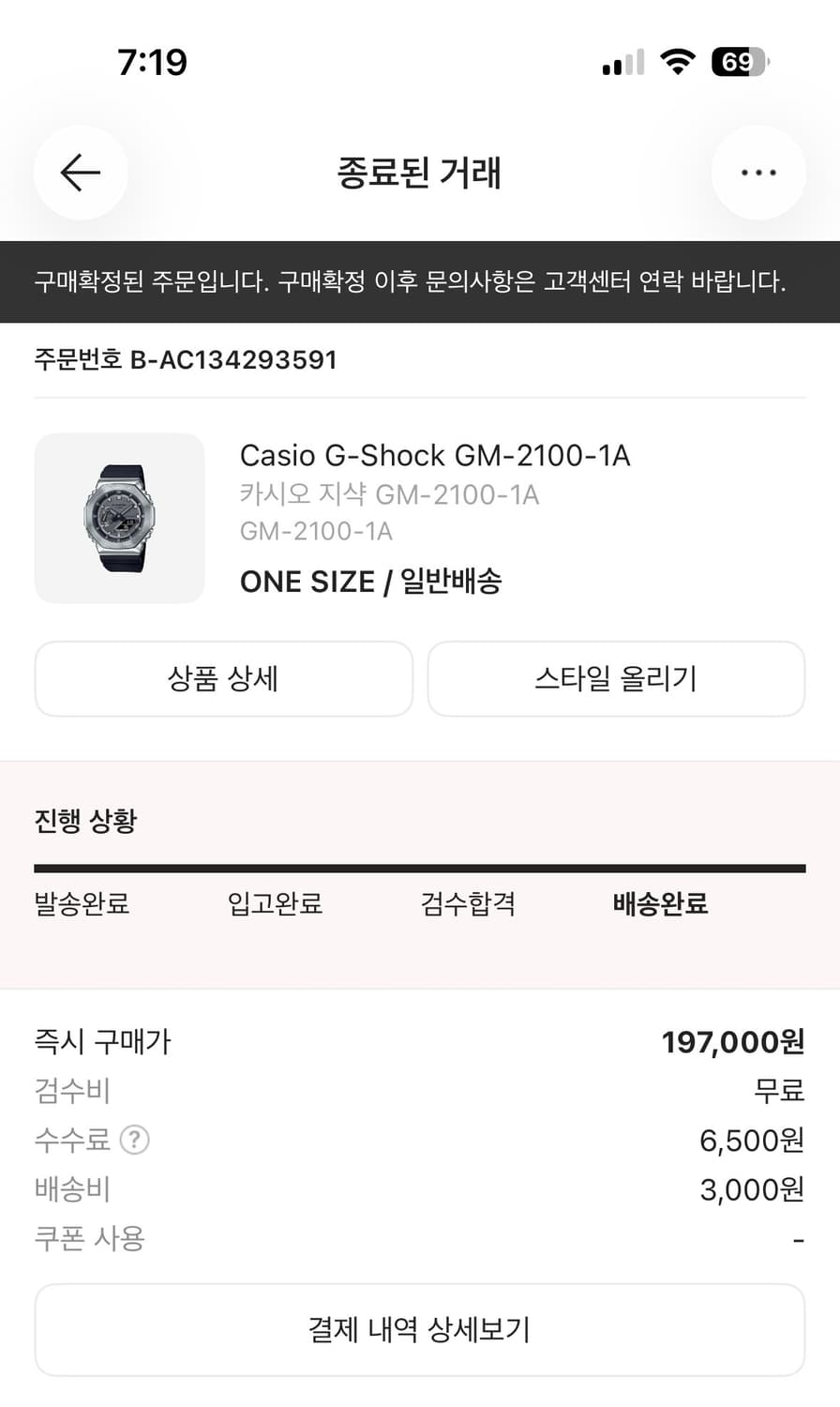Tap the cellular signal indicator

coord(622,62)
